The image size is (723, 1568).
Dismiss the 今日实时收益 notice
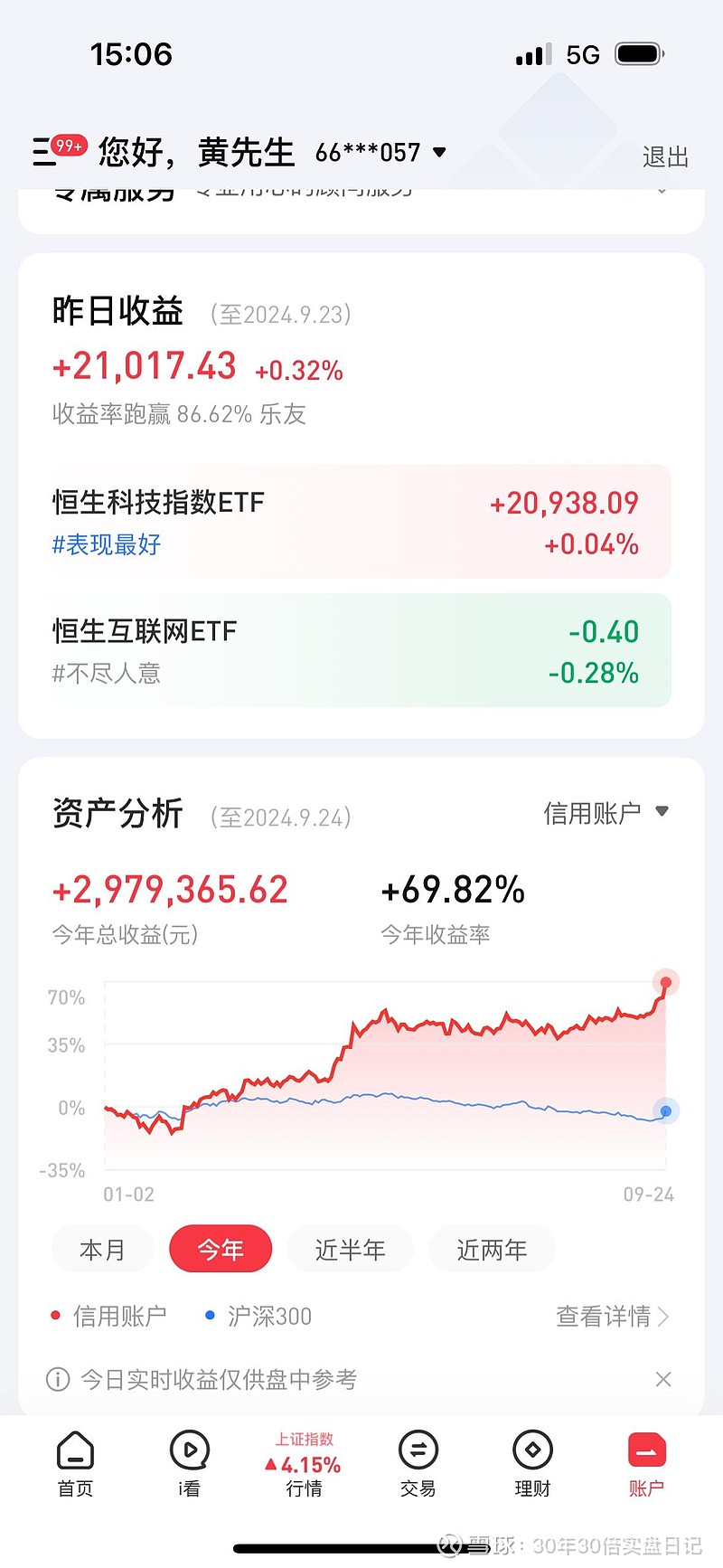point(663,1379)
